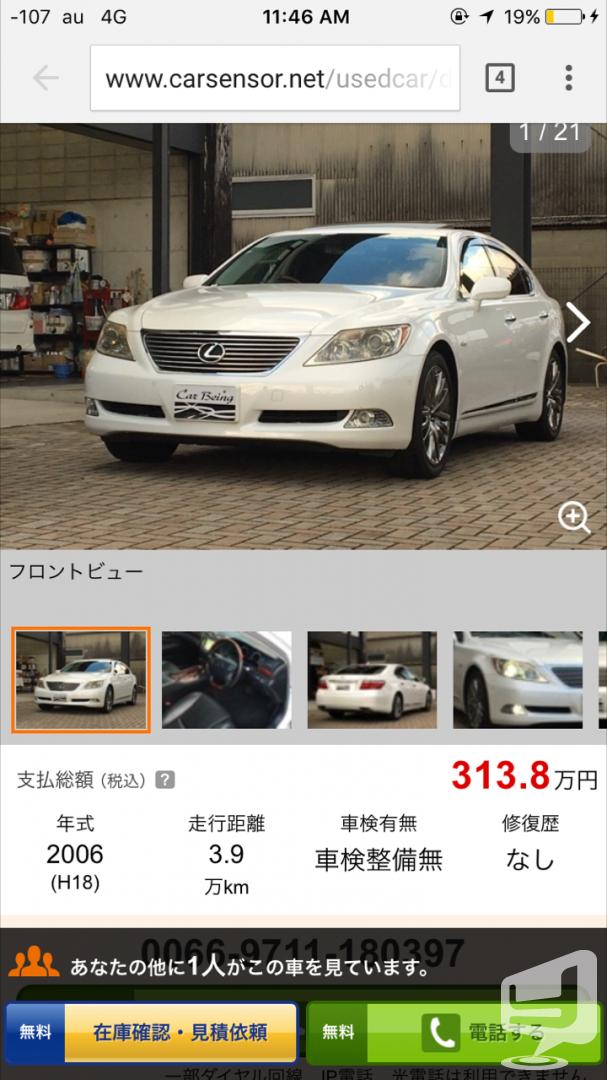Open the help icon next to 支払総額

click(165, 780)
